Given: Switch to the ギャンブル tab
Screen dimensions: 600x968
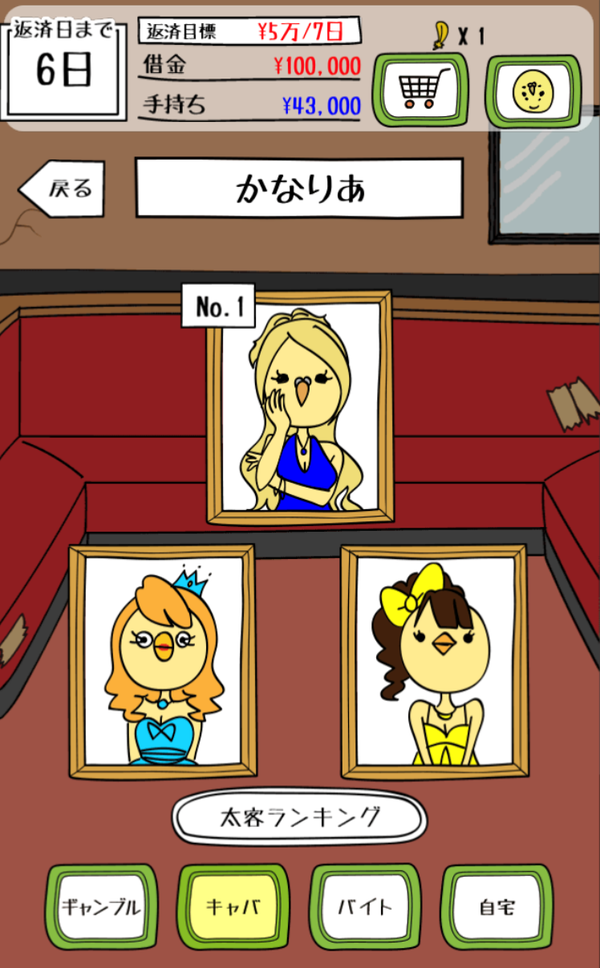Looking at the screenshot, I should click(102, 906).
